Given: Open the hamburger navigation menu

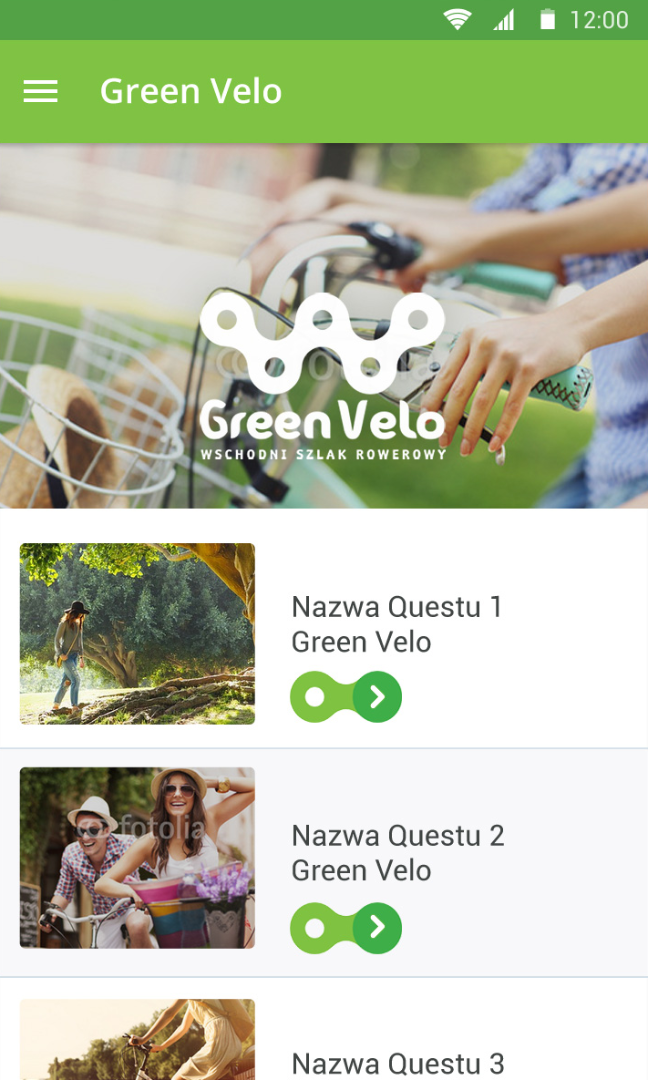Looking at the screenshot, I should [x=40, y=92].
